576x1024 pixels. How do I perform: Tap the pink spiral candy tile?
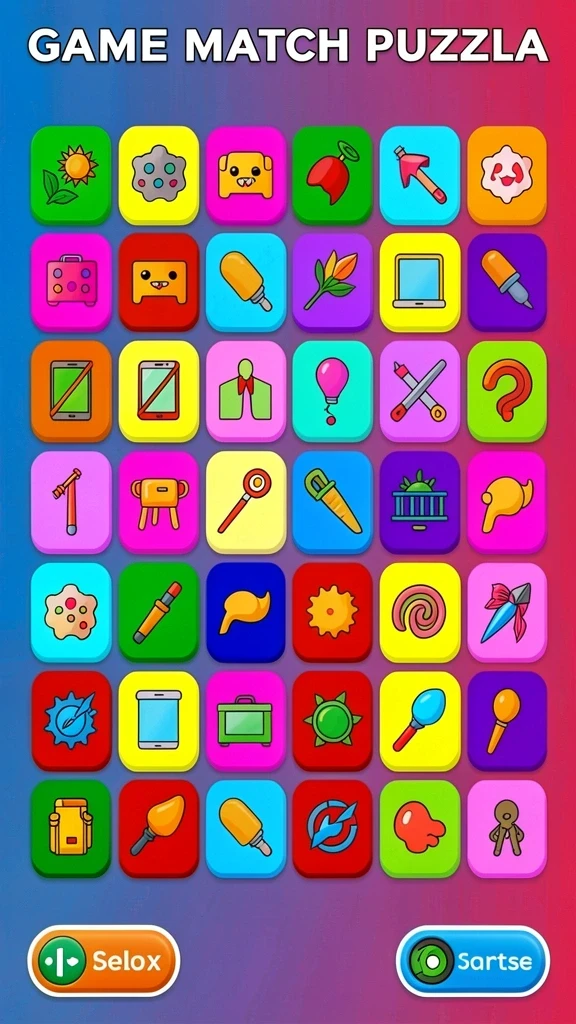click(419, 612)
